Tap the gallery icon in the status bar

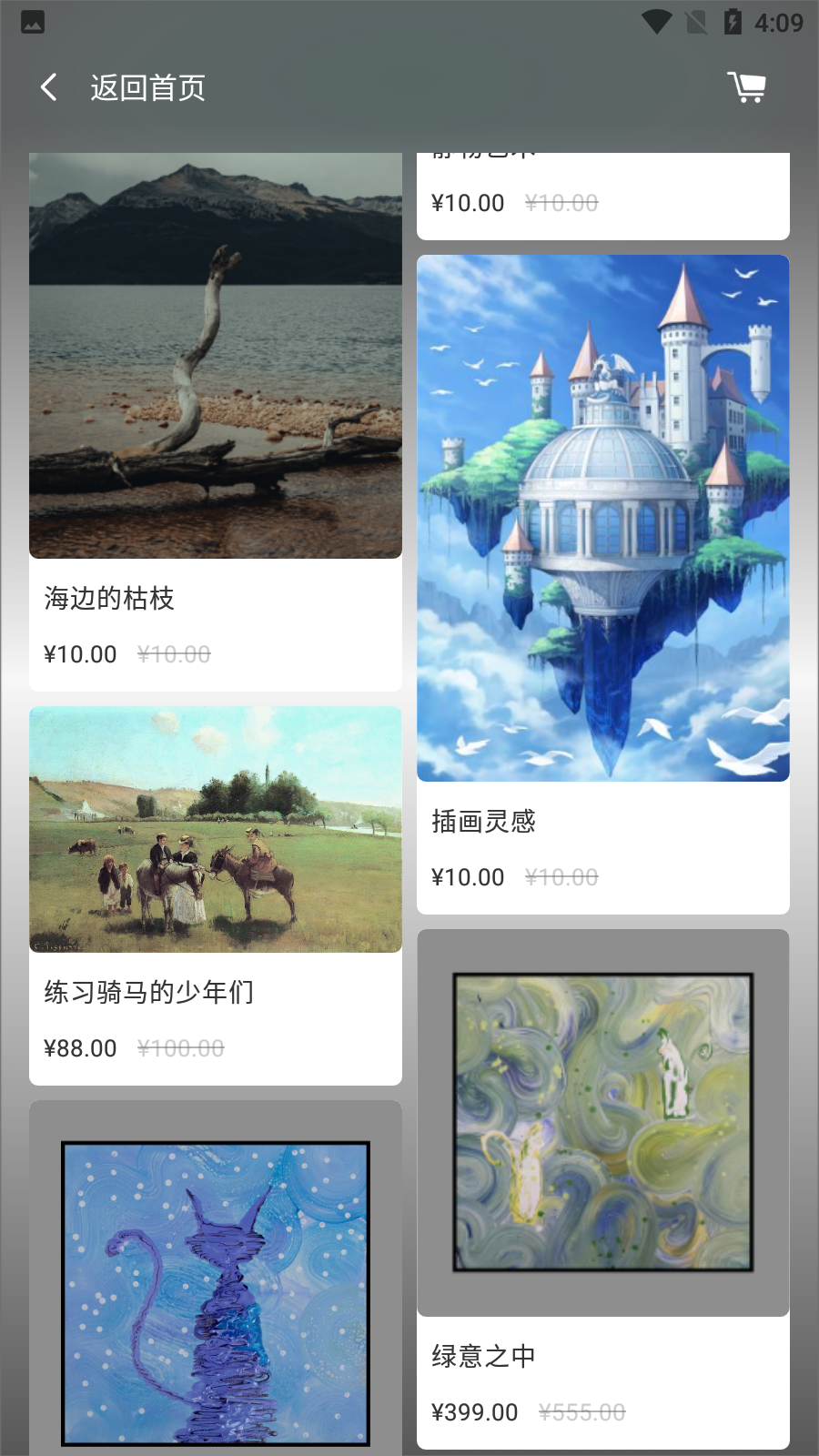pos(32,24)
